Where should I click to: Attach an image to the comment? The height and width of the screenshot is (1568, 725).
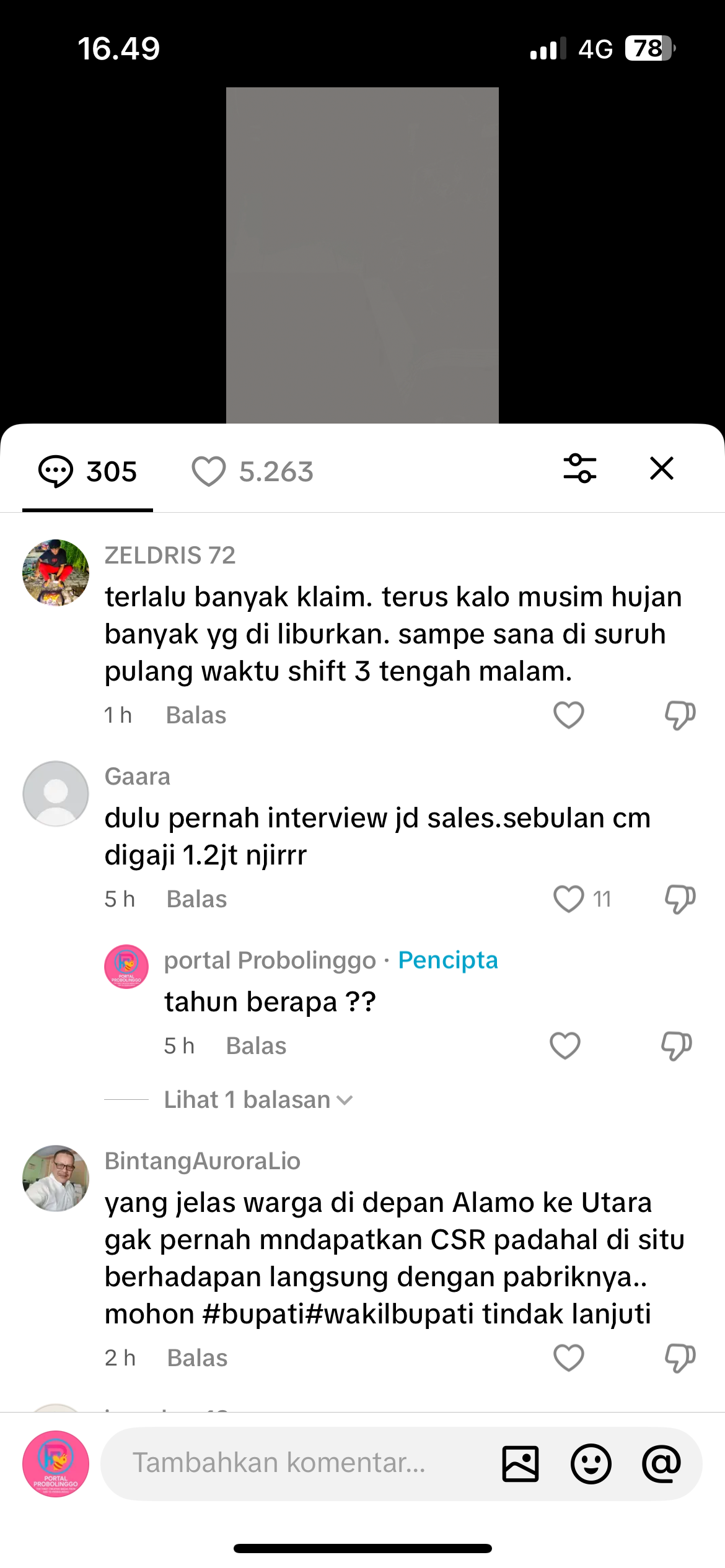coord(520,1464)
